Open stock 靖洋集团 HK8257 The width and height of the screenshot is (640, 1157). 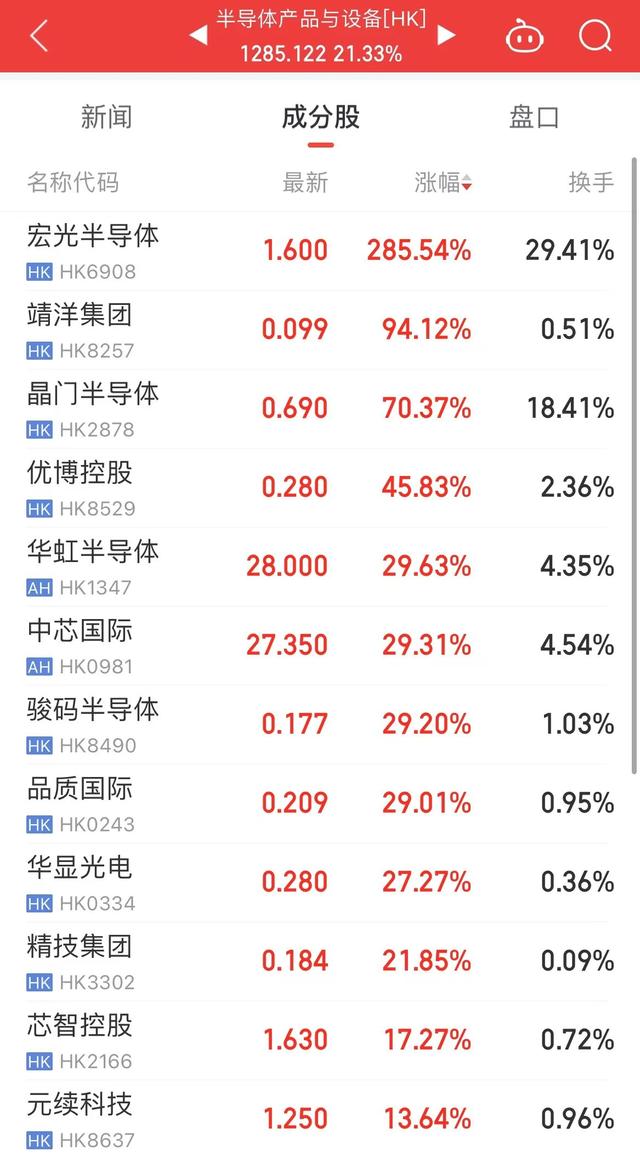click(x=80, y=329)
